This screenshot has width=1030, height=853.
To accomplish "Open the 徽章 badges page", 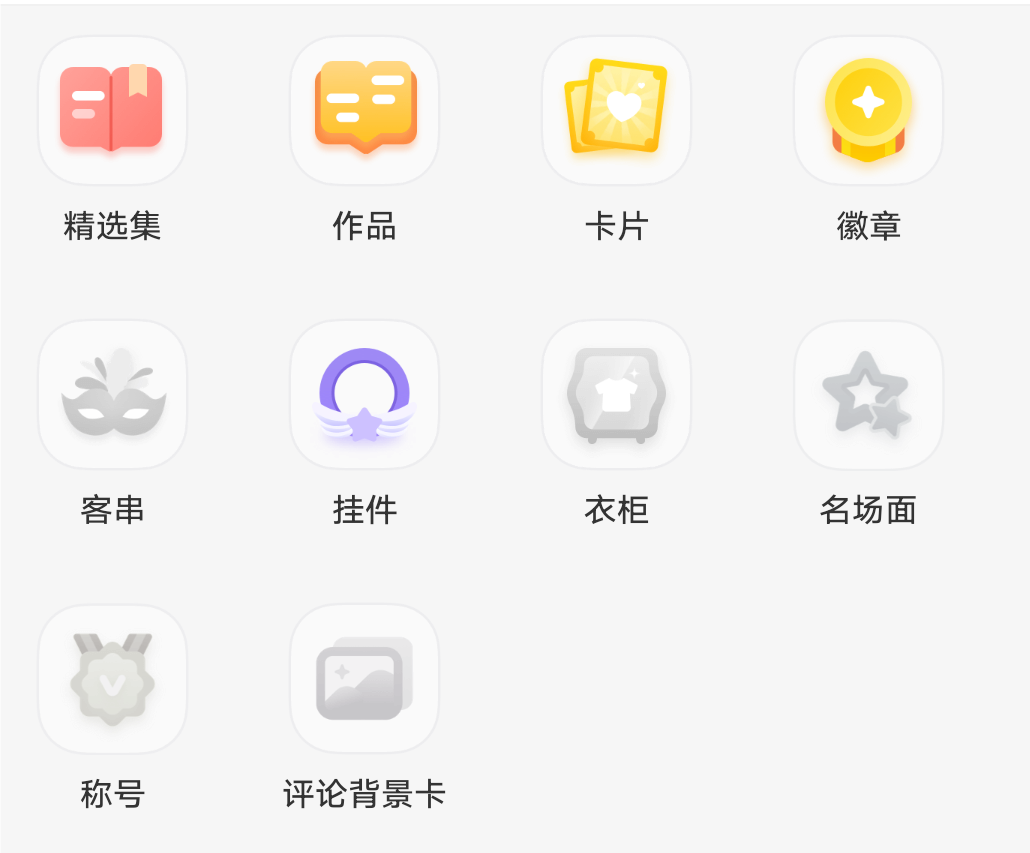I will [868, 111].
